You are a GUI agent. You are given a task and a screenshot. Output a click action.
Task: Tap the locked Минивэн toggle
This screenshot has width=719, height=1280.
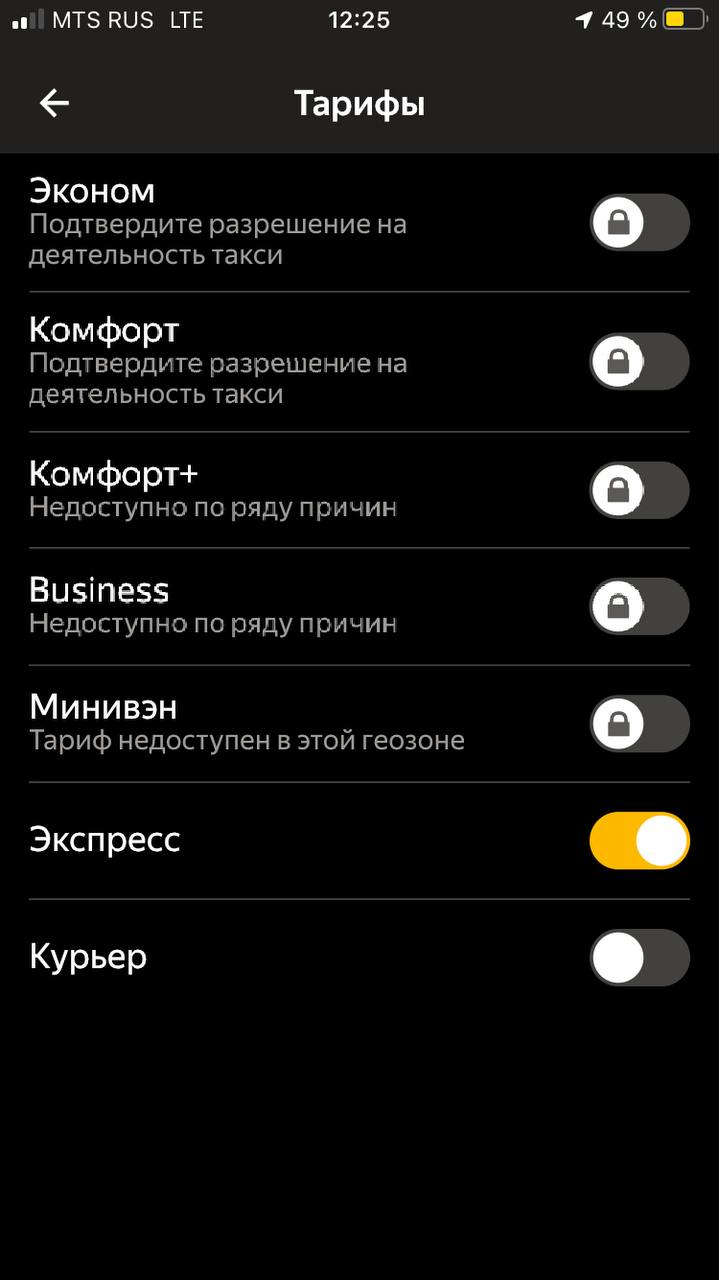tap(639, 724)
